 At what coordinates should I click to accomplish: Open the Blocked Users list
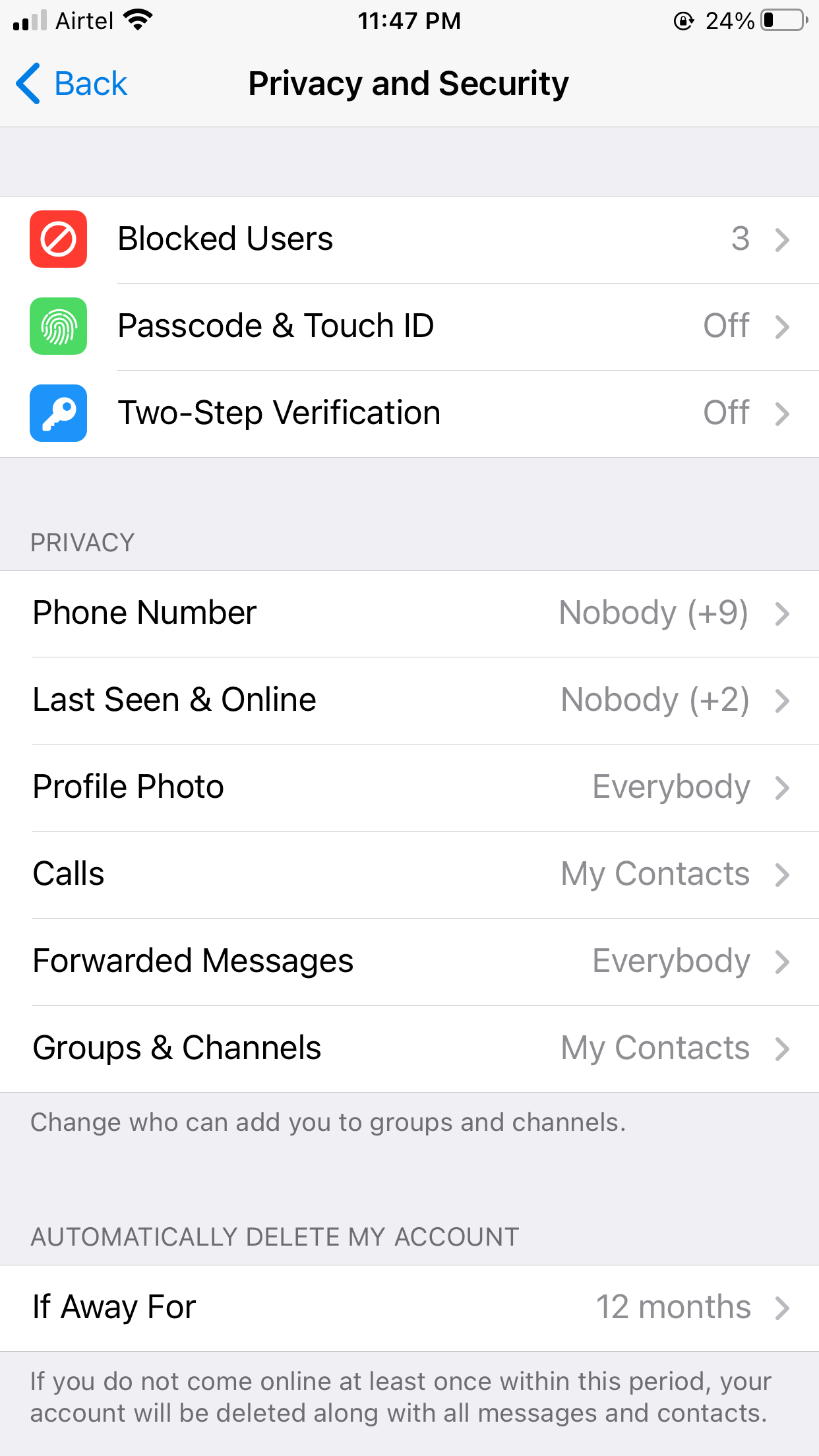[x=409, y=239]
